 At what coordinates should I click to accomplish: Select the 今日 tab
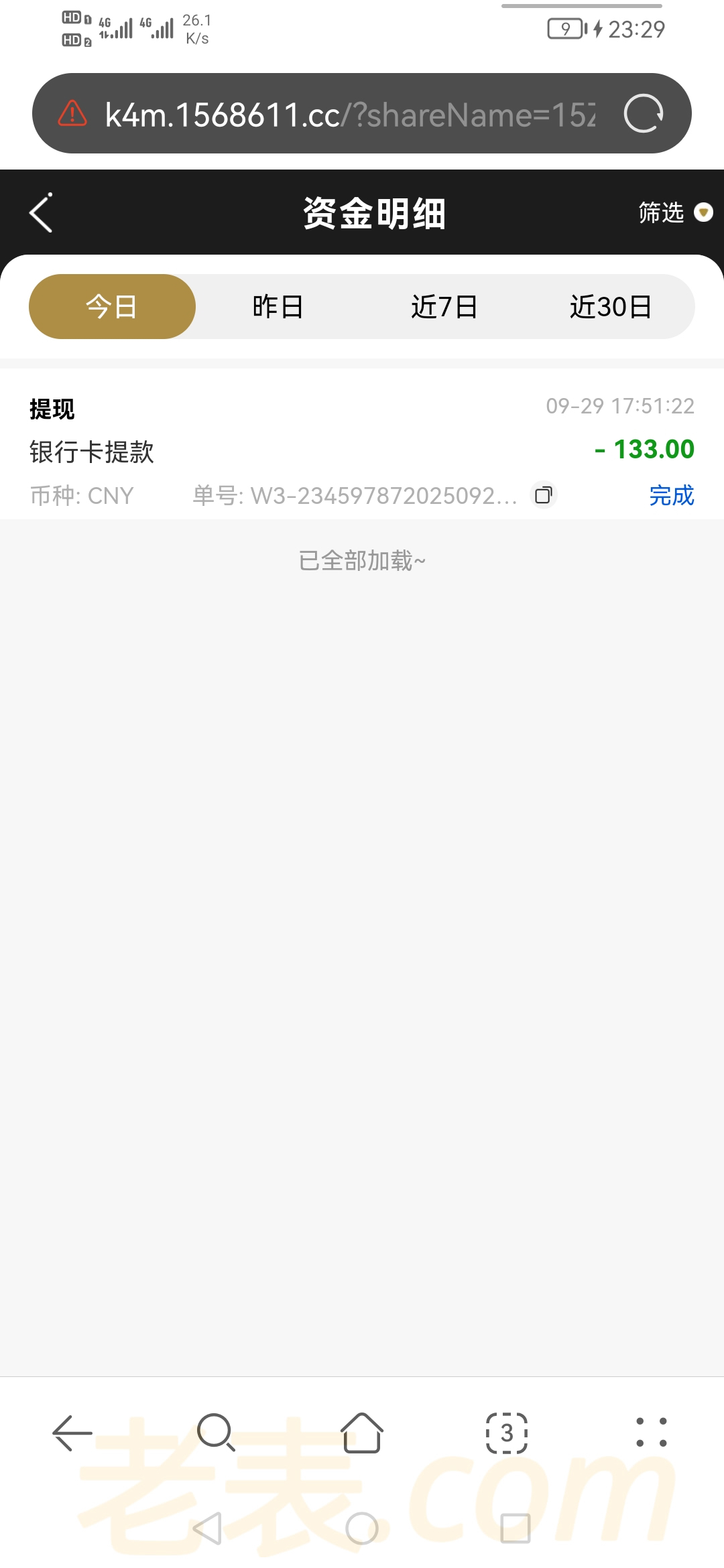pos(112,307)
